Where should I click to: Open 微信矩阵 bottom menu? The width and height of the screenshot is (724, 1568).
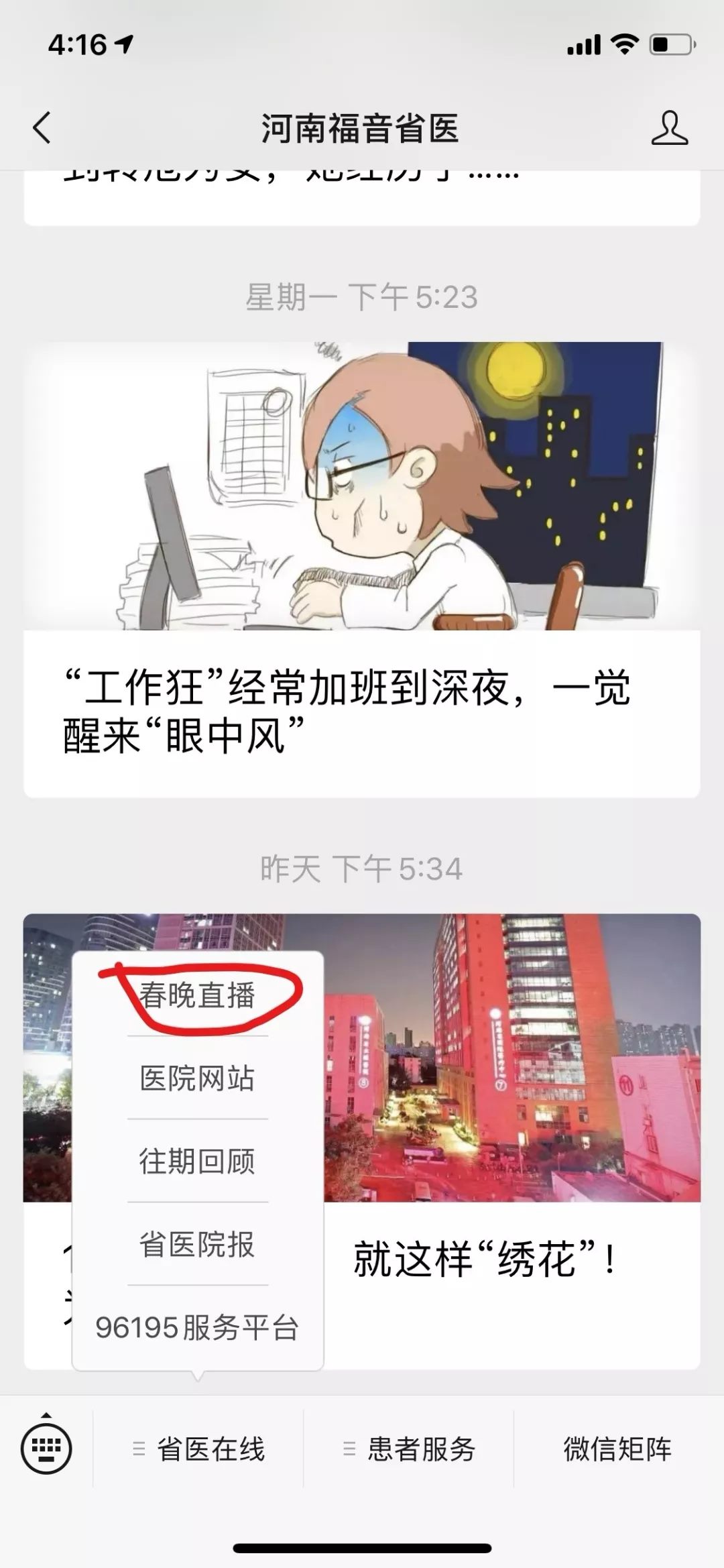[617, 1449]
